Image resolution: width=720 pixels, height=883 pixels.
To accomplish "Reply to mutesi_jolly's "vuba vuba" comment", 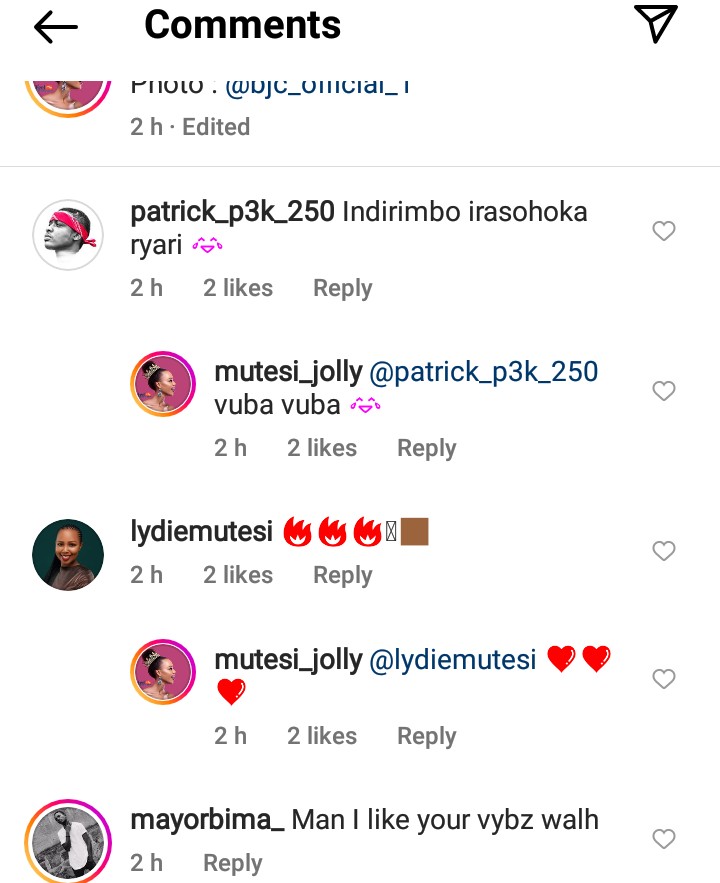I will click(426, 448).
